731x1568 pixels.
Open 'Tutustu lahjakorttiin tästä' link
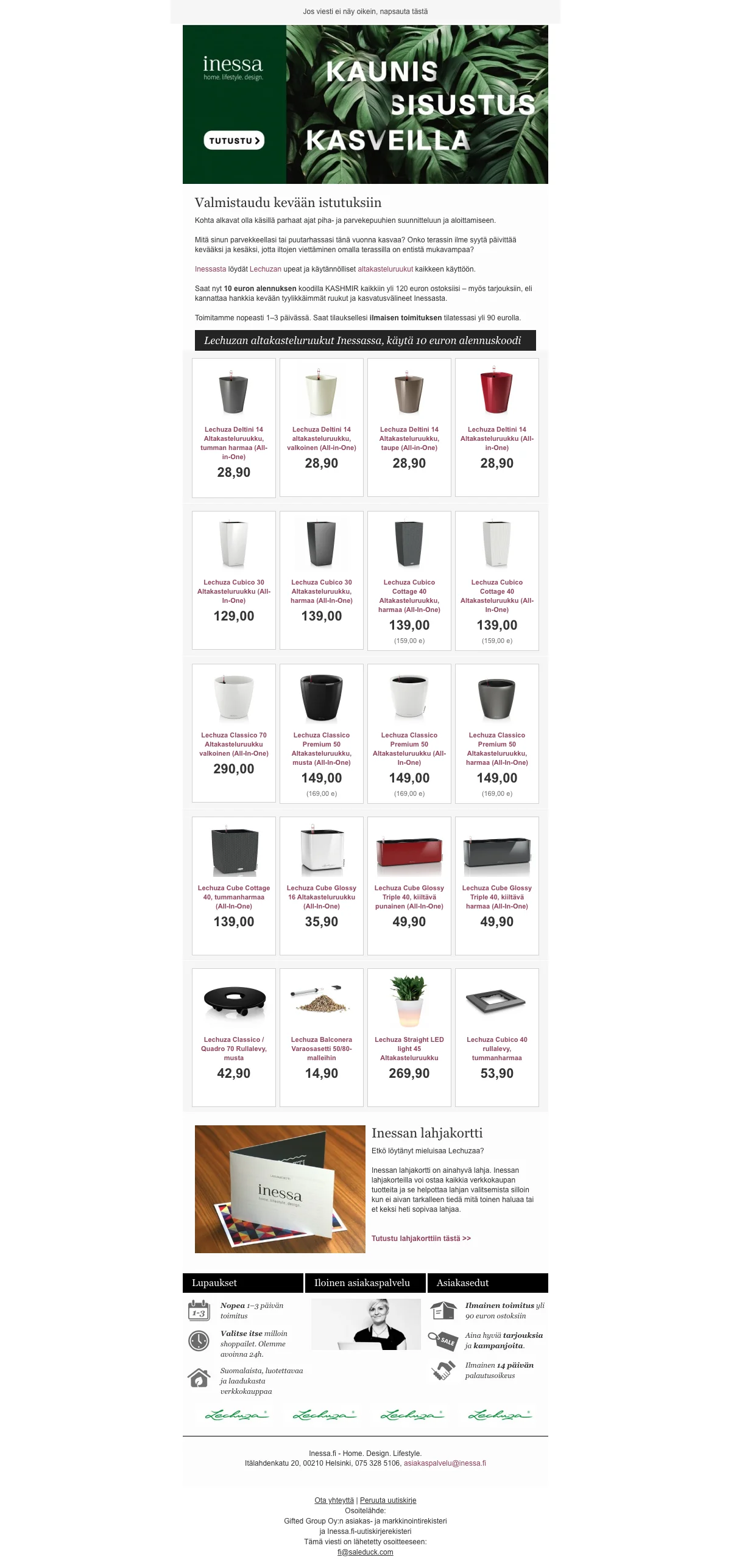click(421, 1239)
